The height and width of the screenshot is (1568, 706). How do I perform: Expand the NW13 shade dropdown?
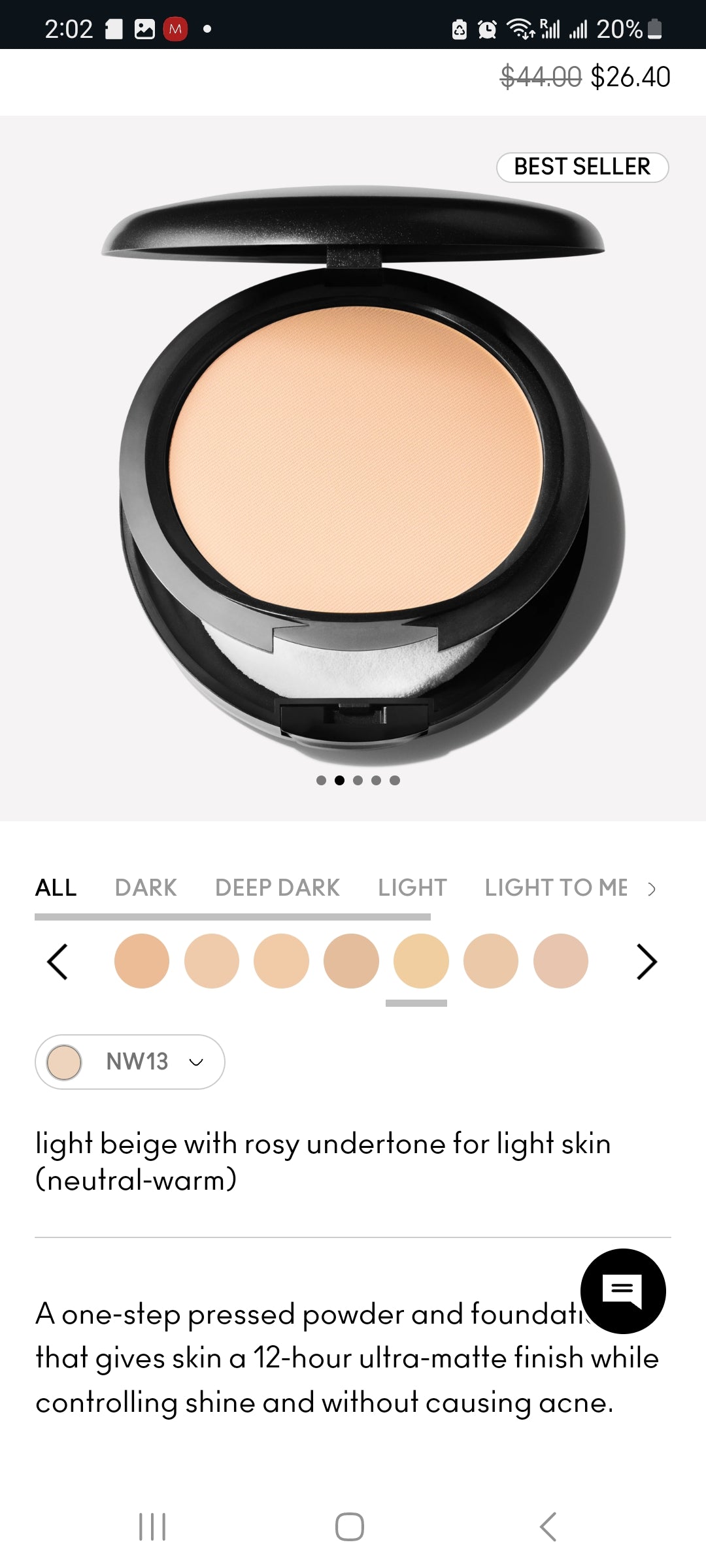click(x=130, y=1062)
